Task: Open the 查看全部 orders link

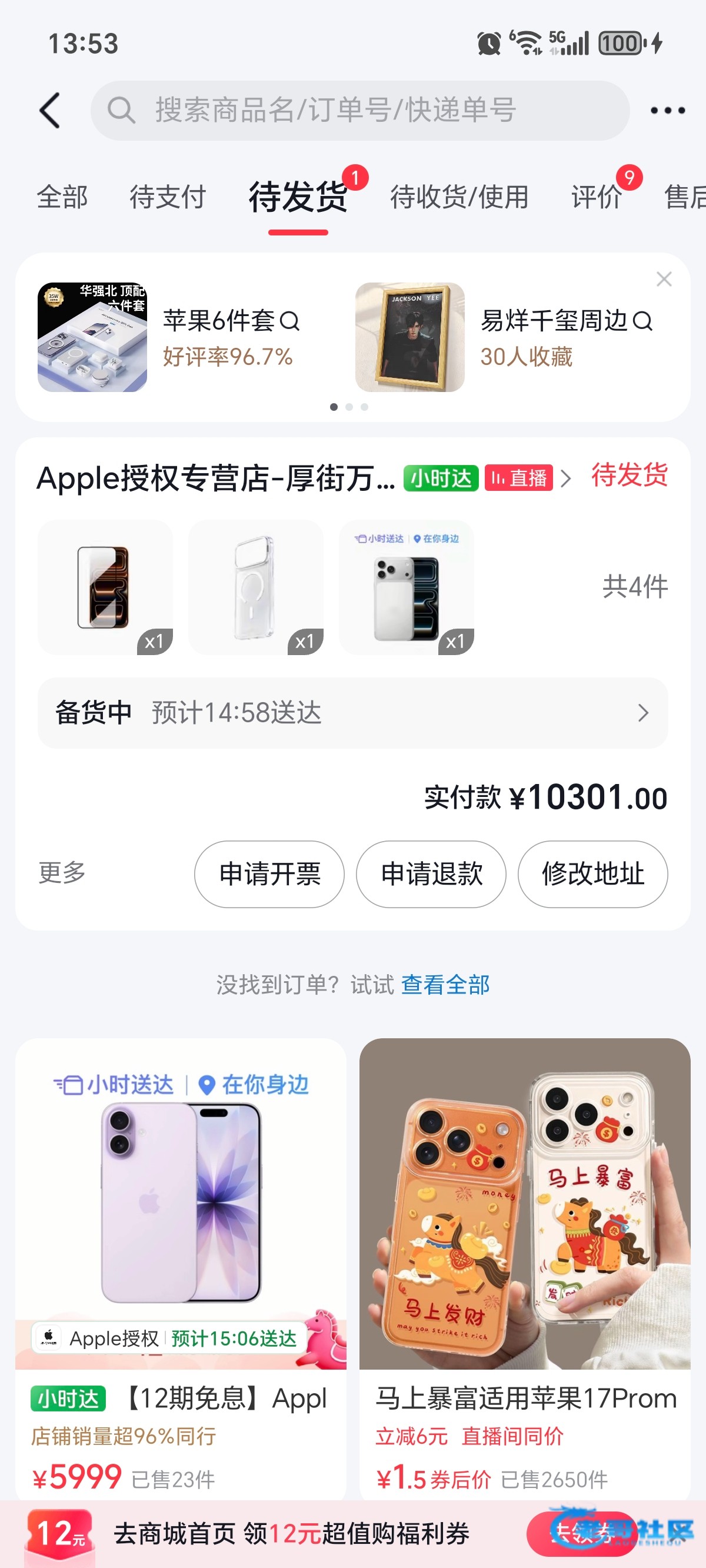Action: coord(445,984)
